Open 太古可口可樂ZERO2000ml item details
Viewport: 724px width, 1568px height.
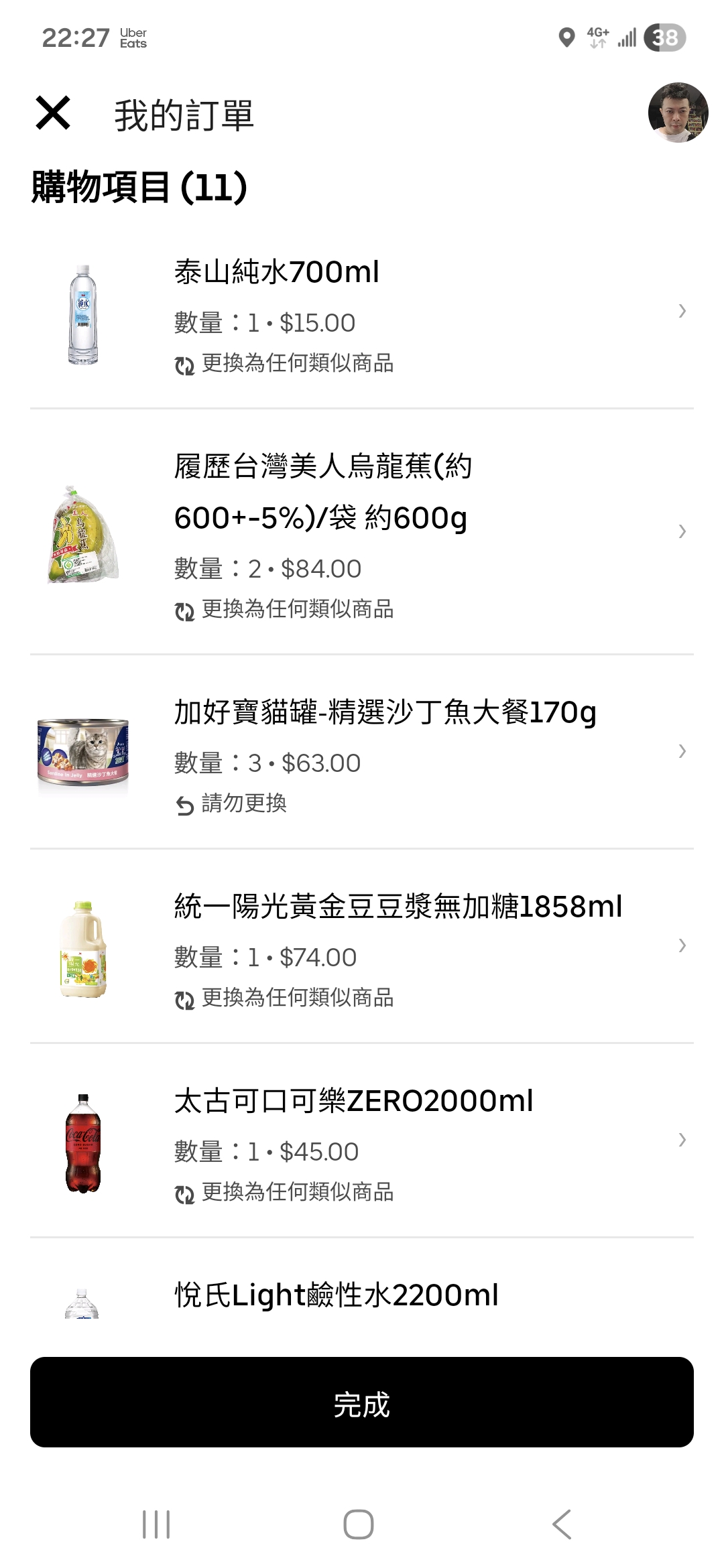click(x=362, y=1140)
